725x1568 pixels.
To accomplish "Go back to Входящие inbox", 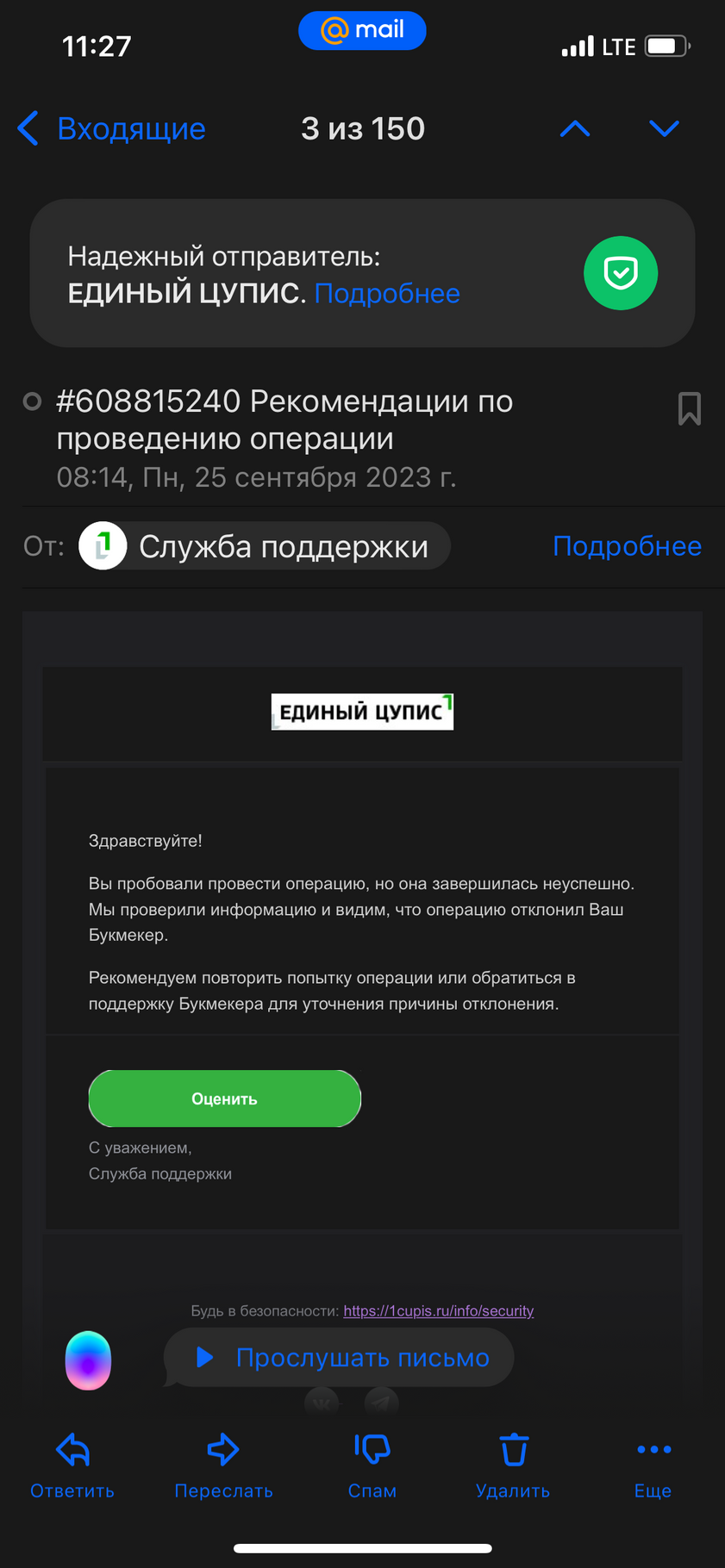I will (111, 128).
